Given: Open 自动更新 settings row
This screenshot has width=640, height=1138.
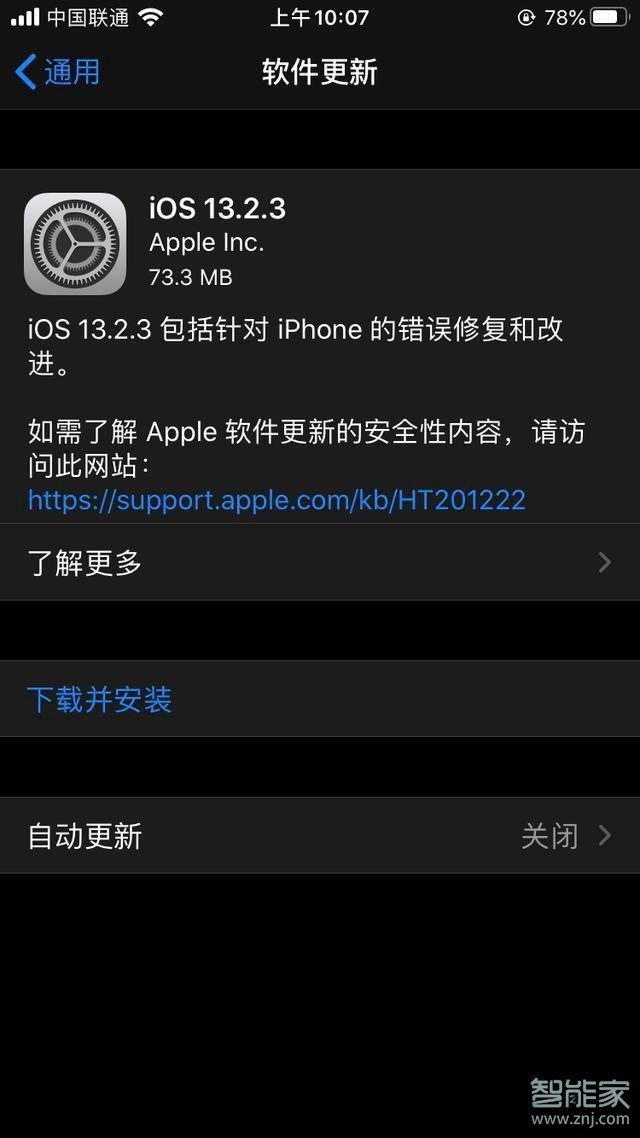Looking at the screenshot, I should 320,836.
